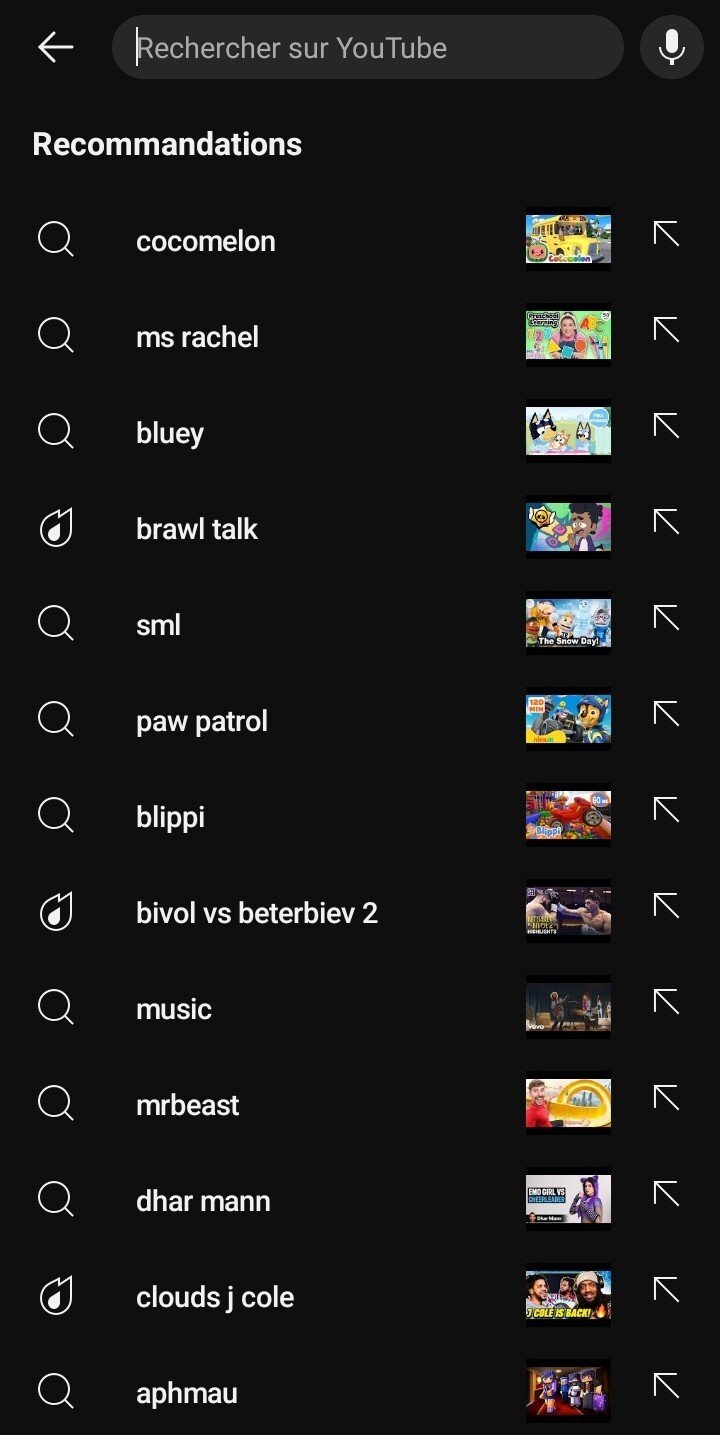Screen dimensions: 720x1435
Task: Insert "ms rachel" into search via arrow
Action: (x=666, y=330)
